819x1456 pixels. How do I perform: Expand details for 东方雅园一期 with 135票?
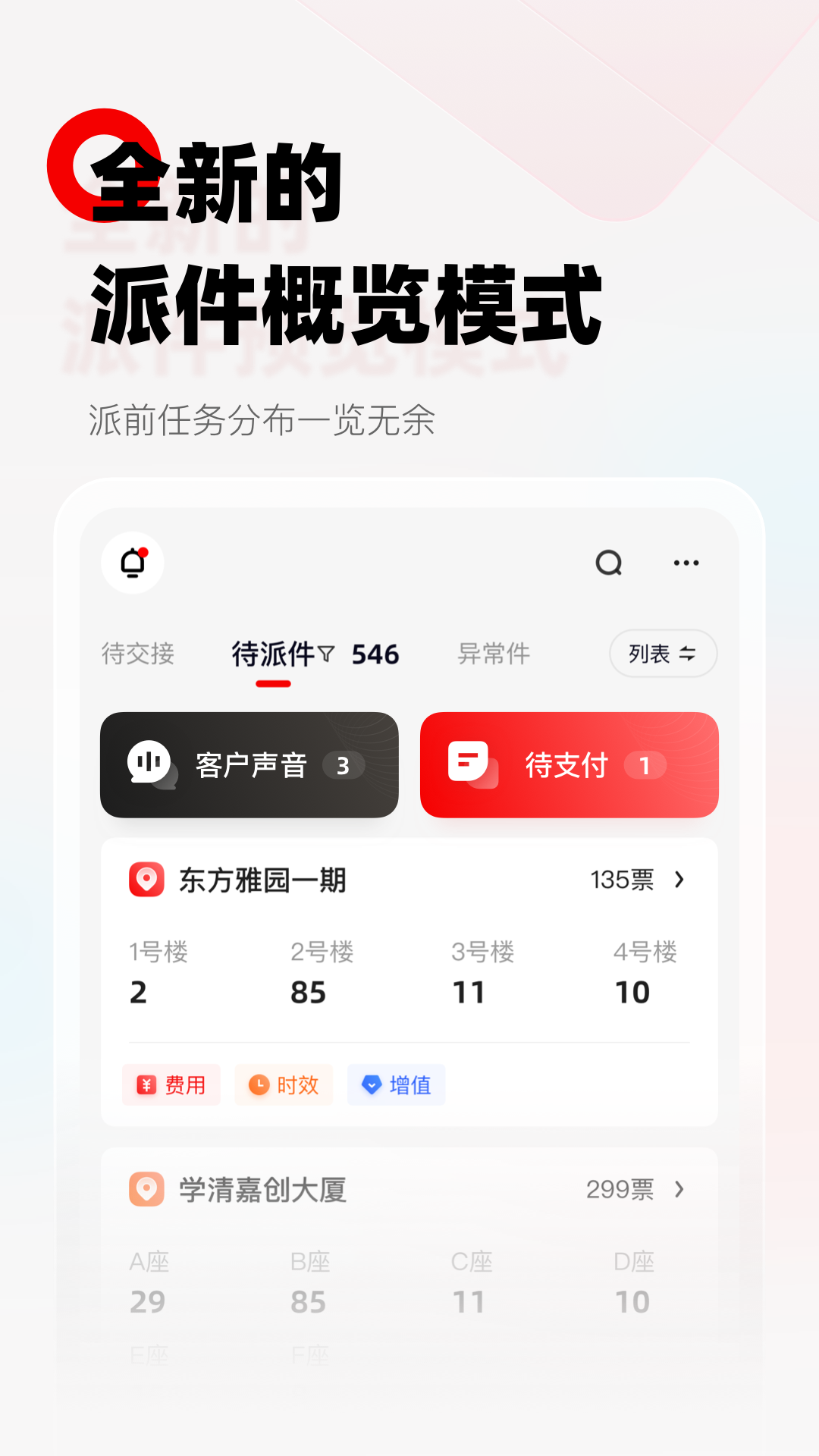tap(637, 880)
